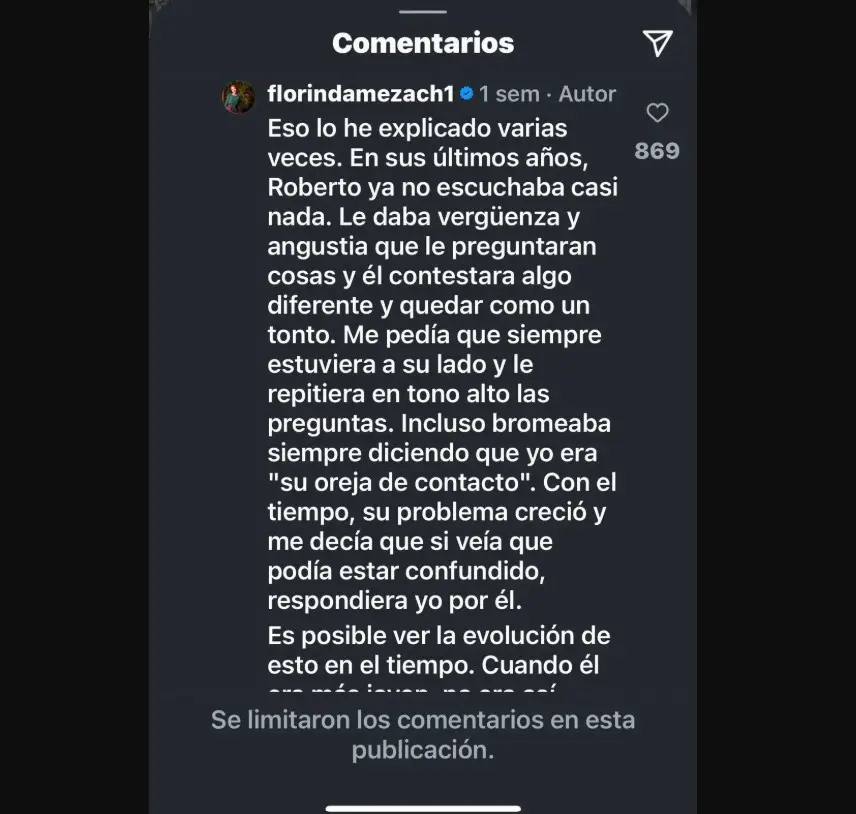This screenshot has width=856, height=814.
Task: Open the florindamezach1 username link
Action: 361,94
